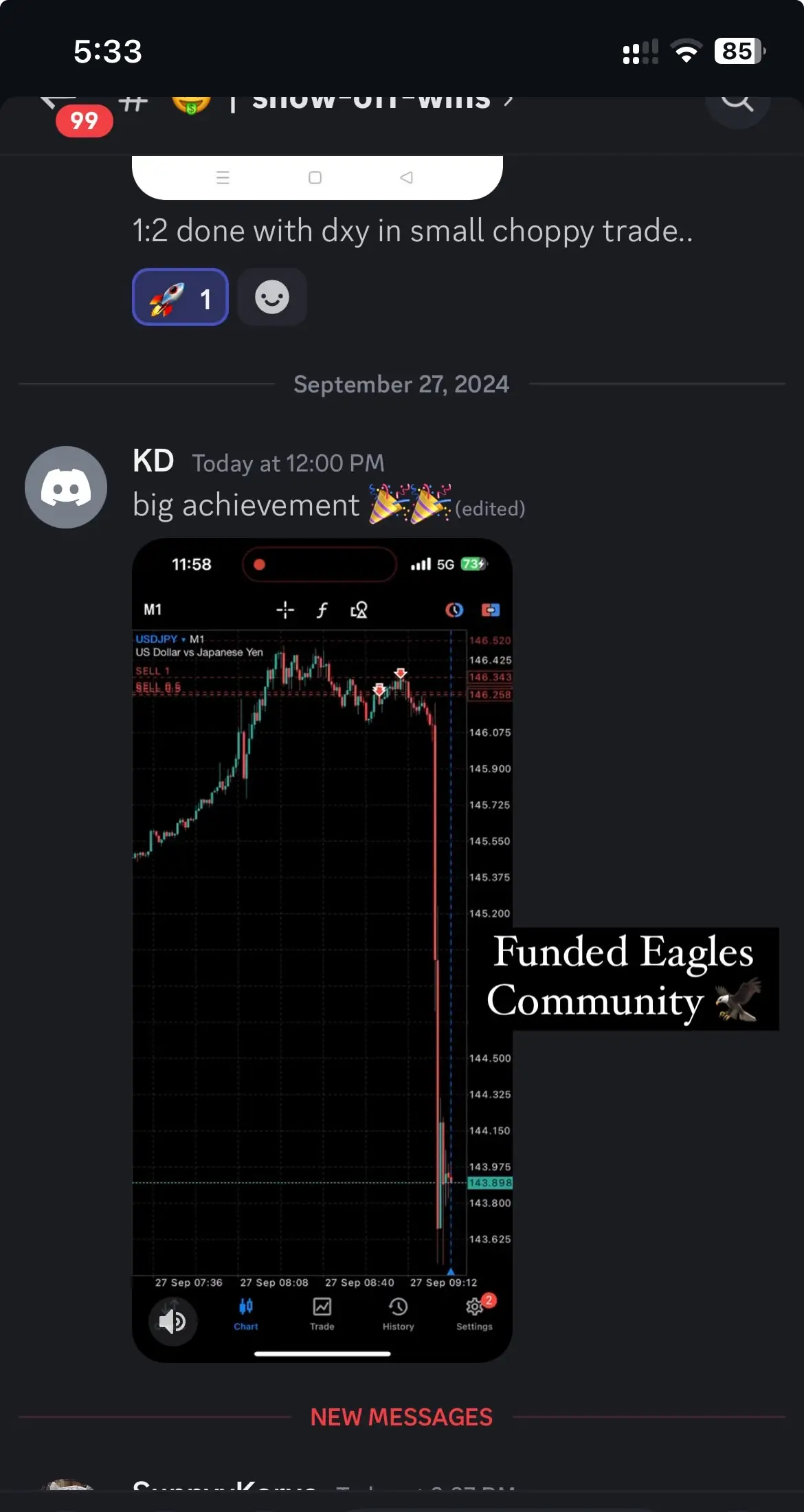Open KD's USDJPY chart video

[322, 950]
